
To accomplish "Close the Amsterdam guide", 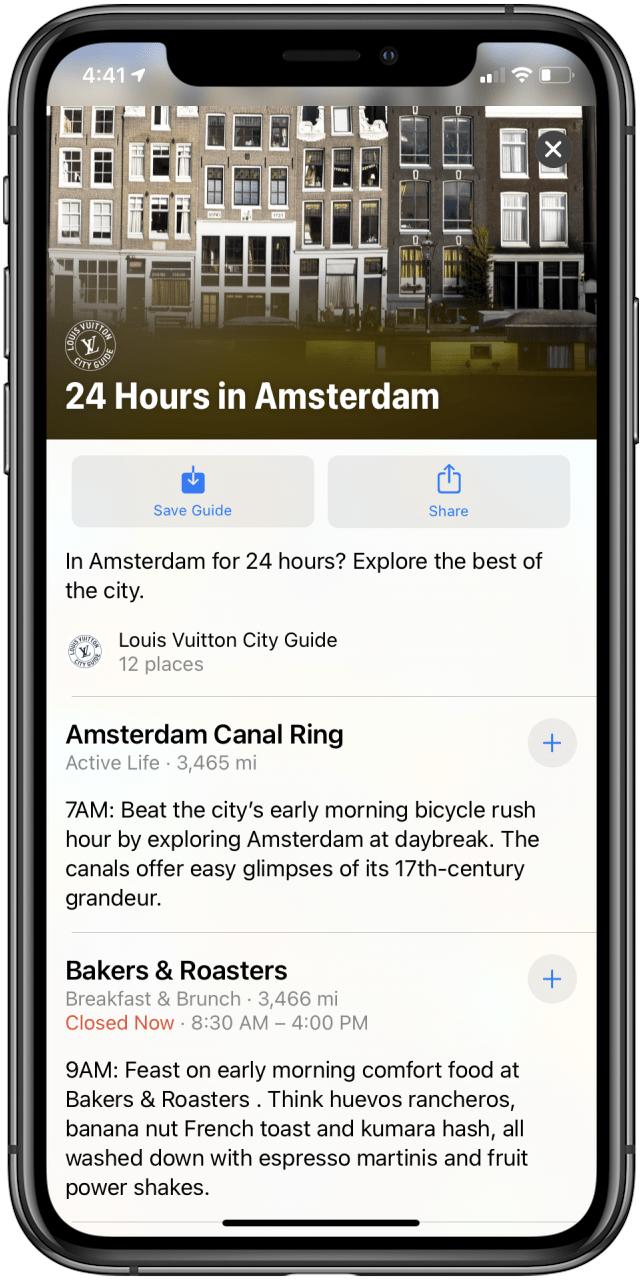I will click(x=553, y=151).
